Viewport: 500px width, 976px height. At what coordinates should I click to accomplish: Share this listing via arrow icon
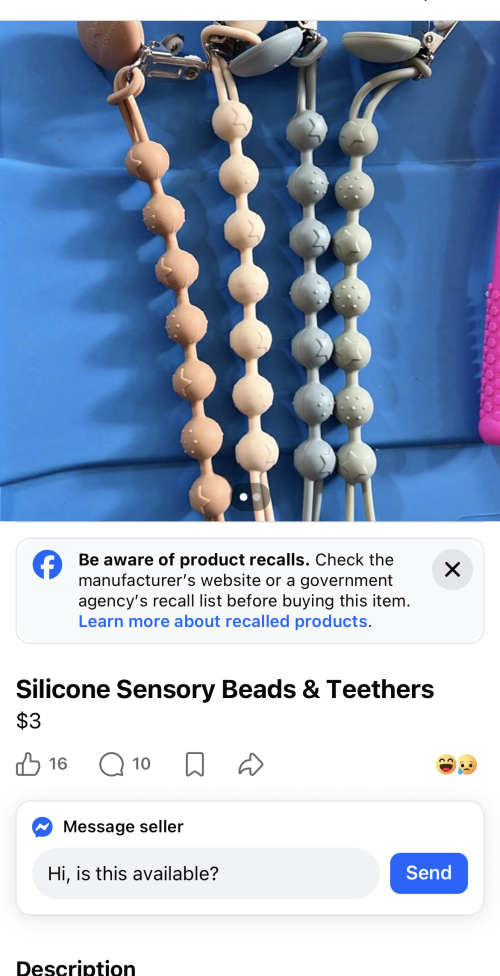251,764
